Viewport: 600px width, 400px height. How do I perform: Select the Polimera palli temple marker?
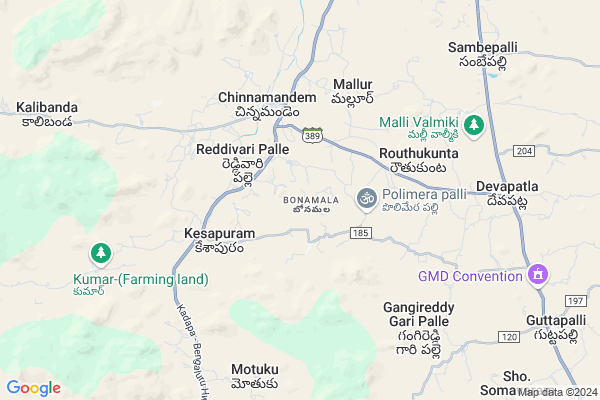click(x=366, y=194)
